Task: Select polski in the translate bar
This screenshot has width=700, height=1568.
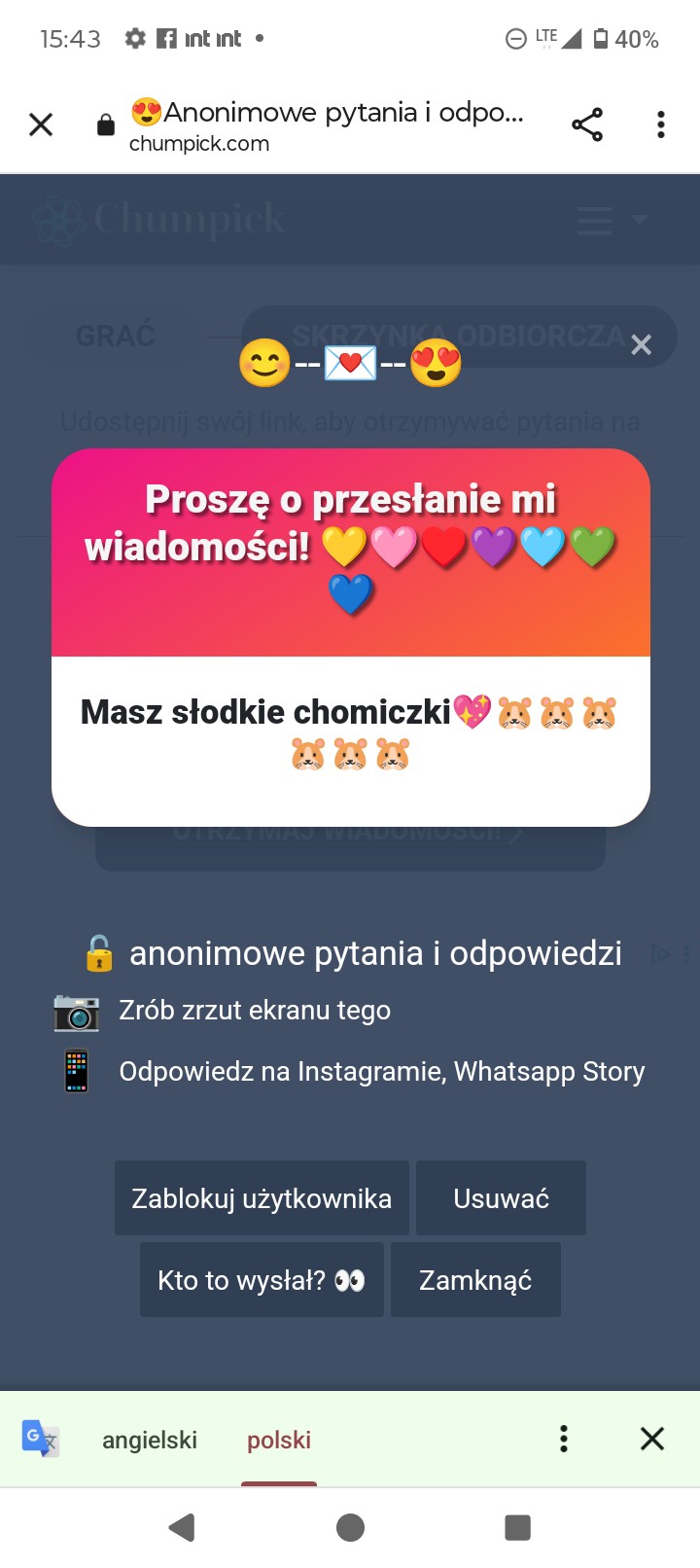Action: [279, 1440]
